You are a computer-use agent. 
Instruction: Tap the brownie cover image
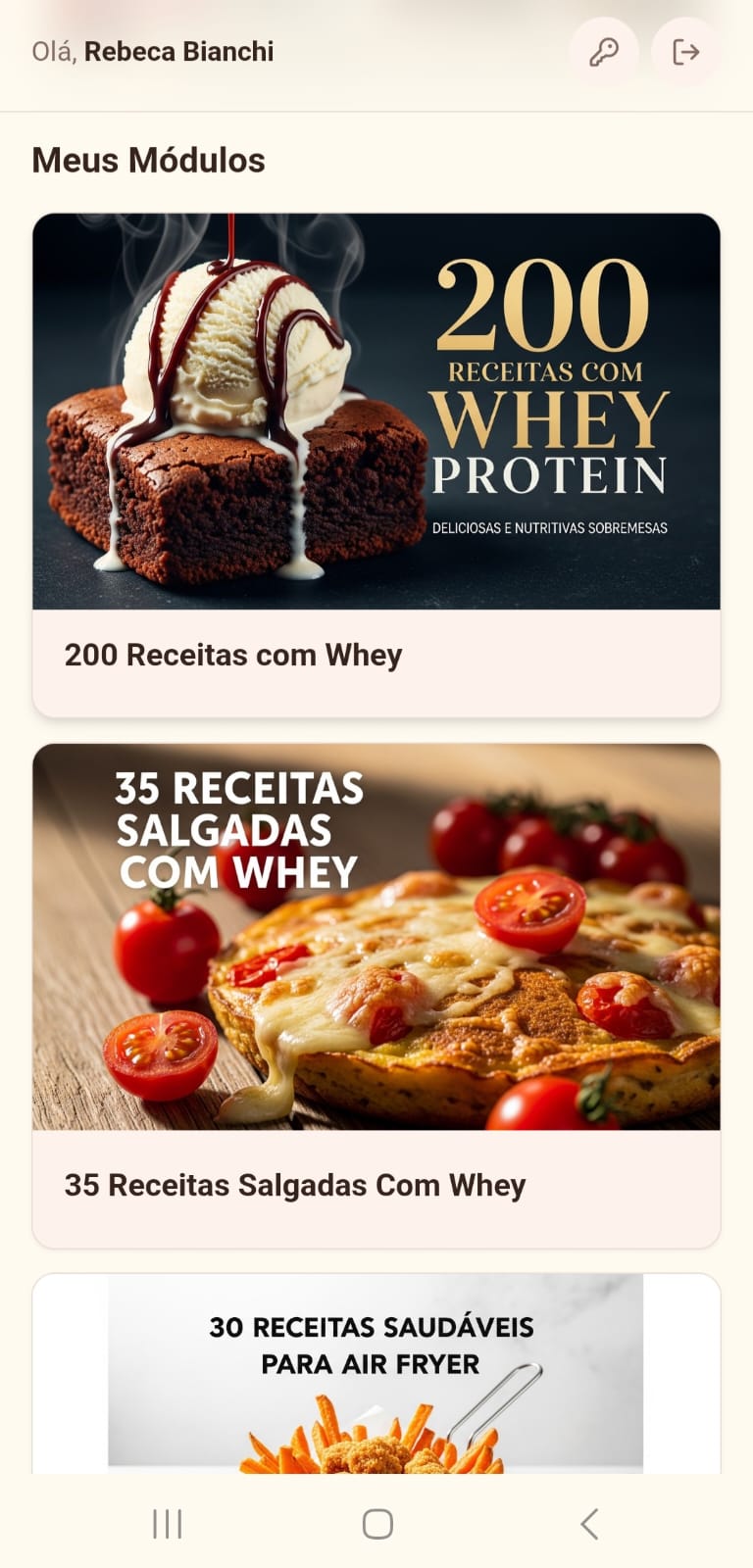[376, 412]
